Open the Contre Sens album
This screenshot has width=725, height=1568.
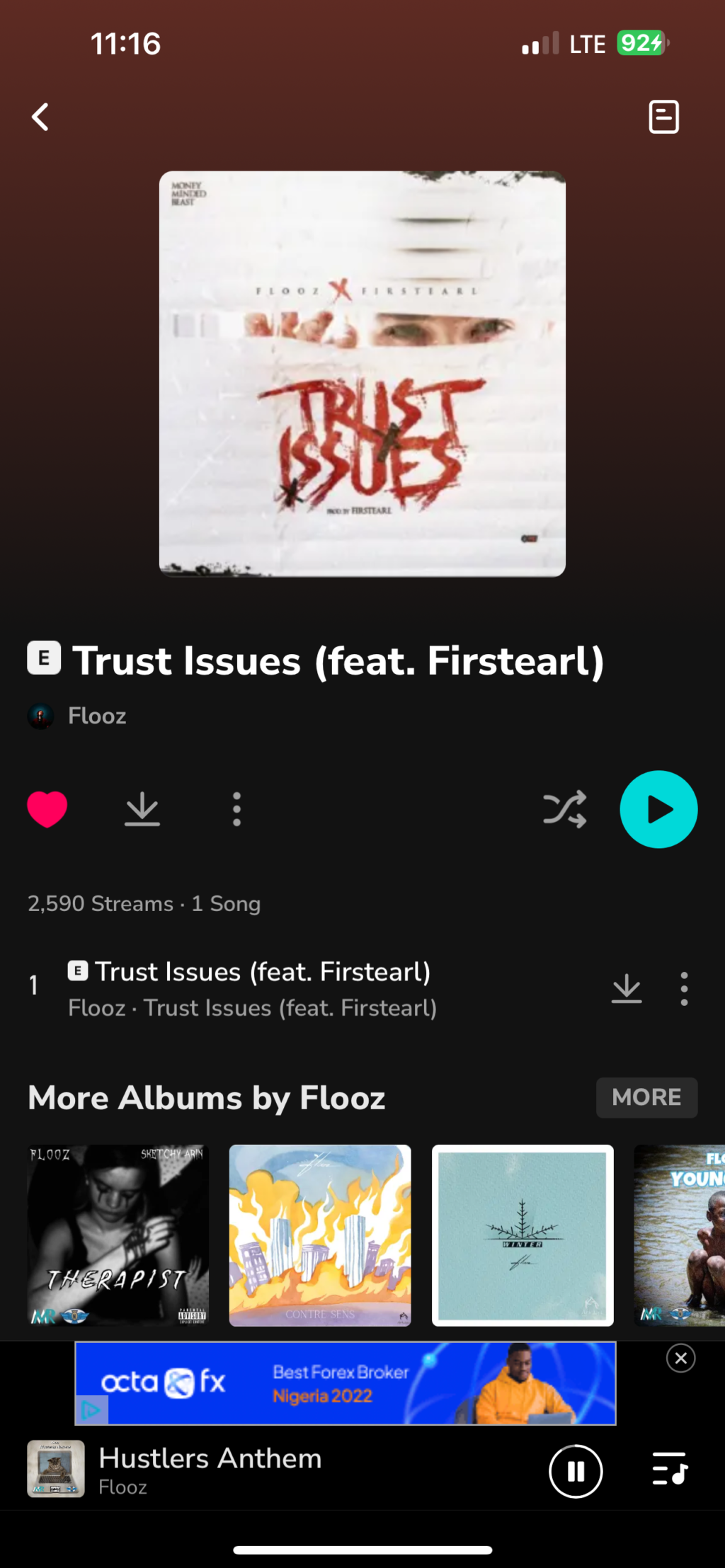point(320,1235)
